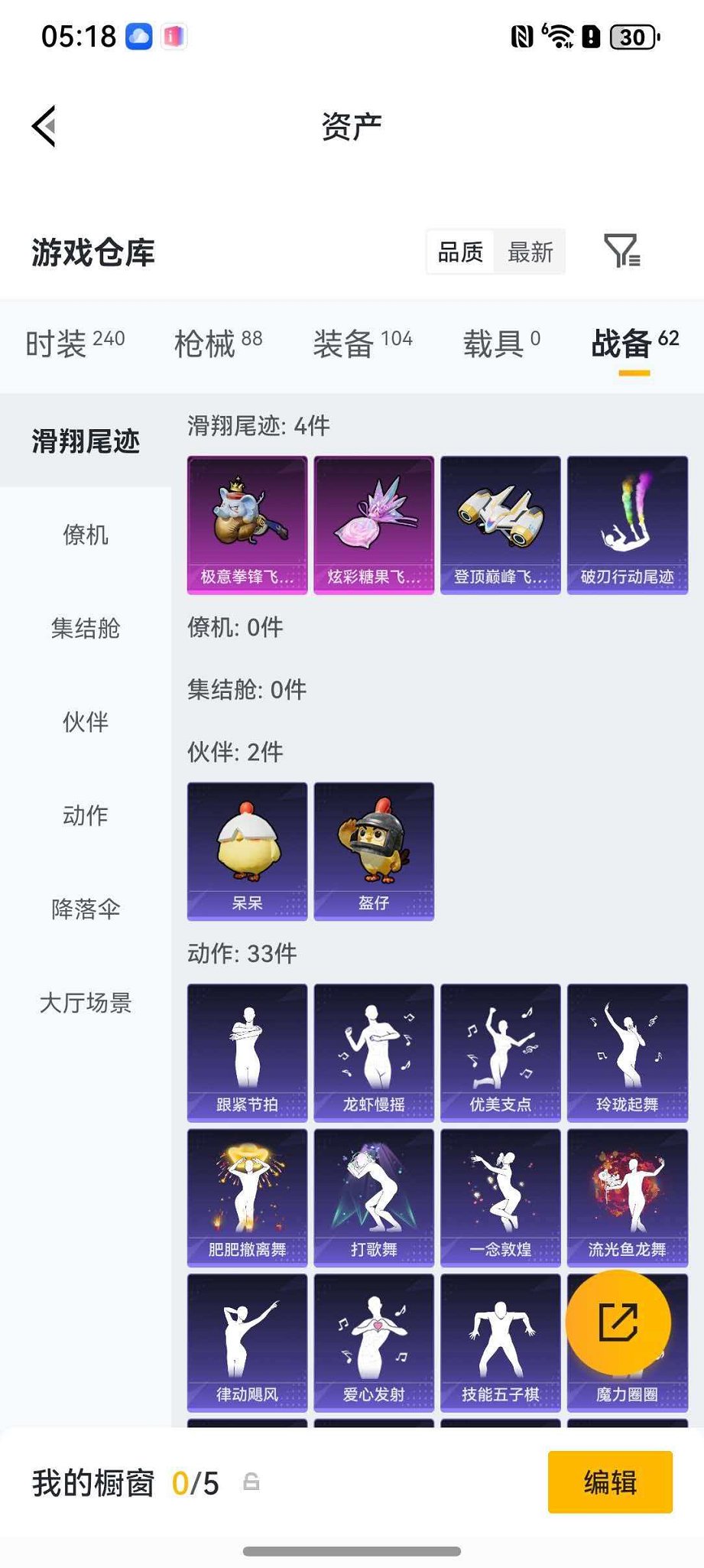
Task: Open the 破刃行动尾迹 glider trail item
Action: (x=627, y=523)
